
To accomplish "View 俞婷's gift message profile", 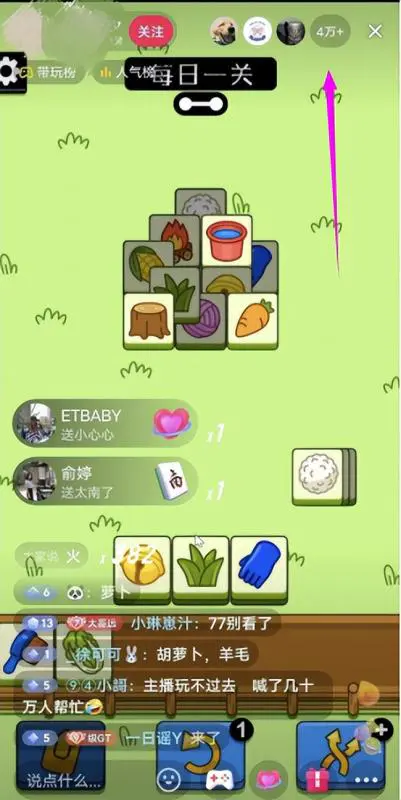I will click(35, 481).
